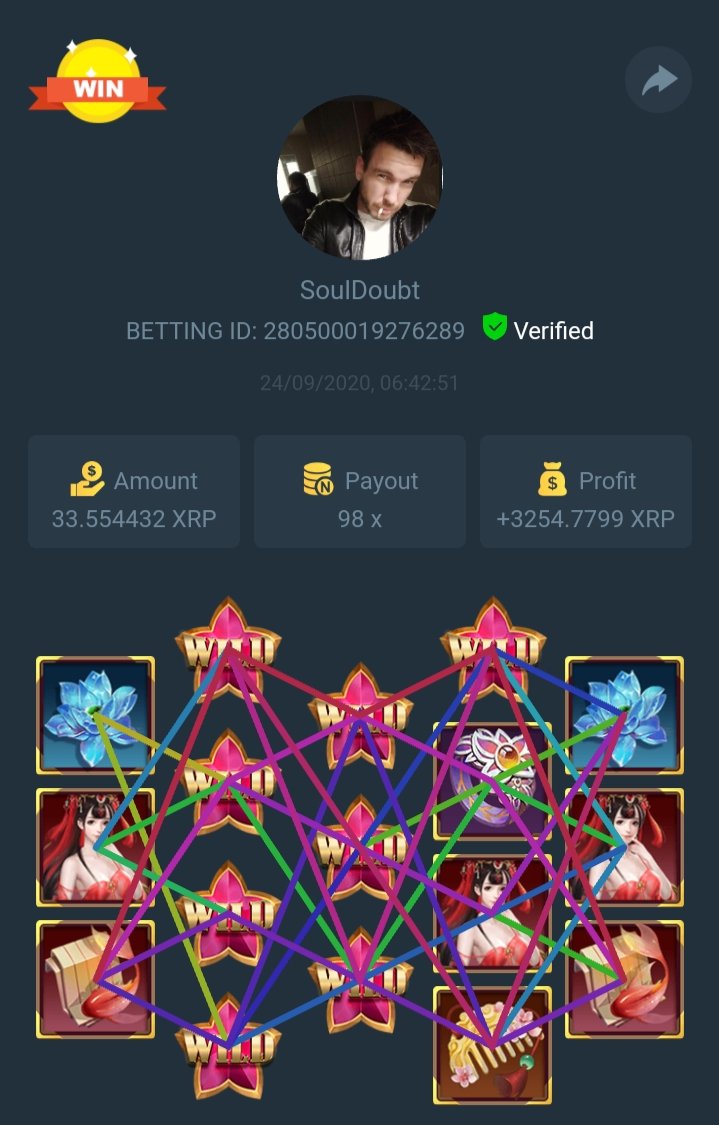Image resolution: width=719 pixels, height=1125 pixels.
Task: Open SoulDoubt's profile picture
Action: tap(359, 178)
